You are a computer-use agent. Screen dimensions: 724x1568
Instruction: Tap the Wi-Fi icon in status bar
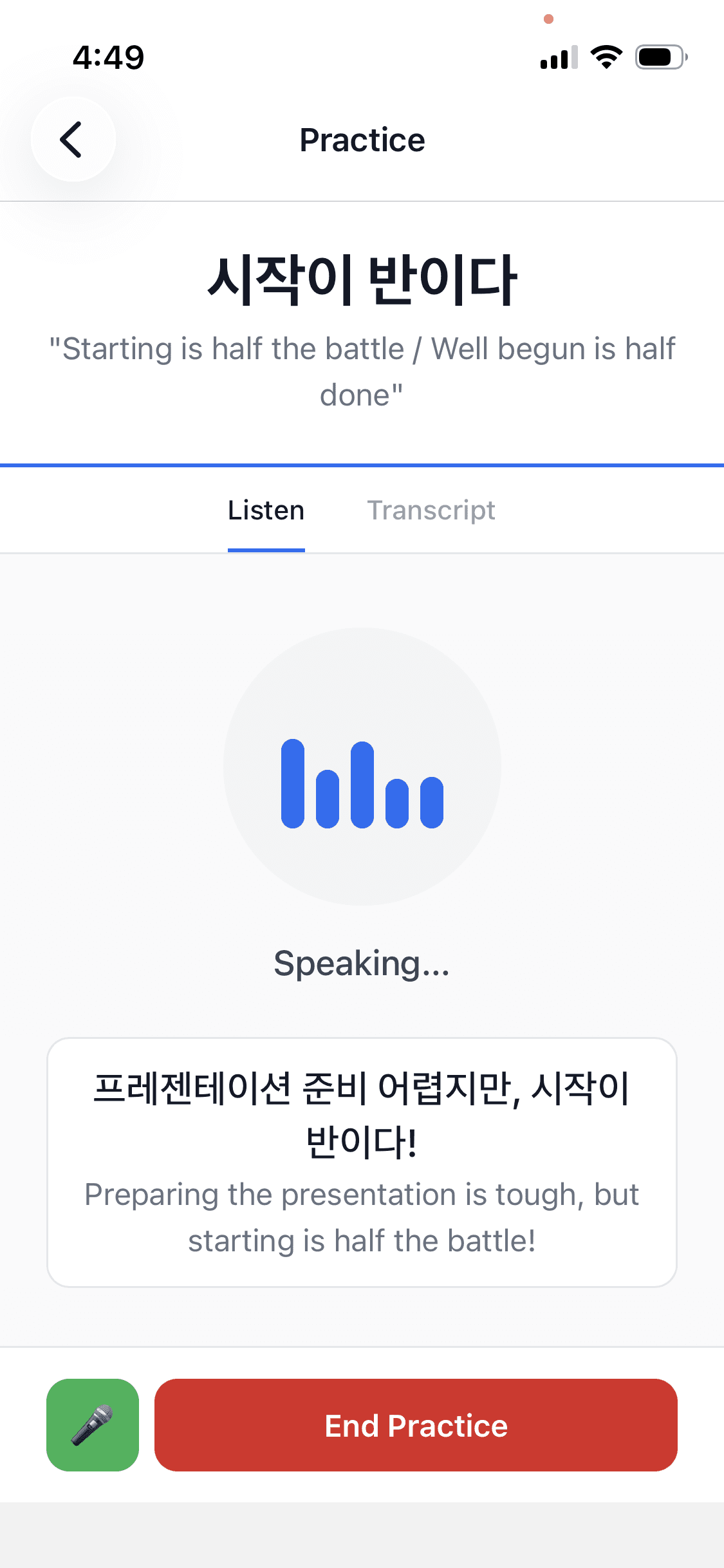(605, 57)
